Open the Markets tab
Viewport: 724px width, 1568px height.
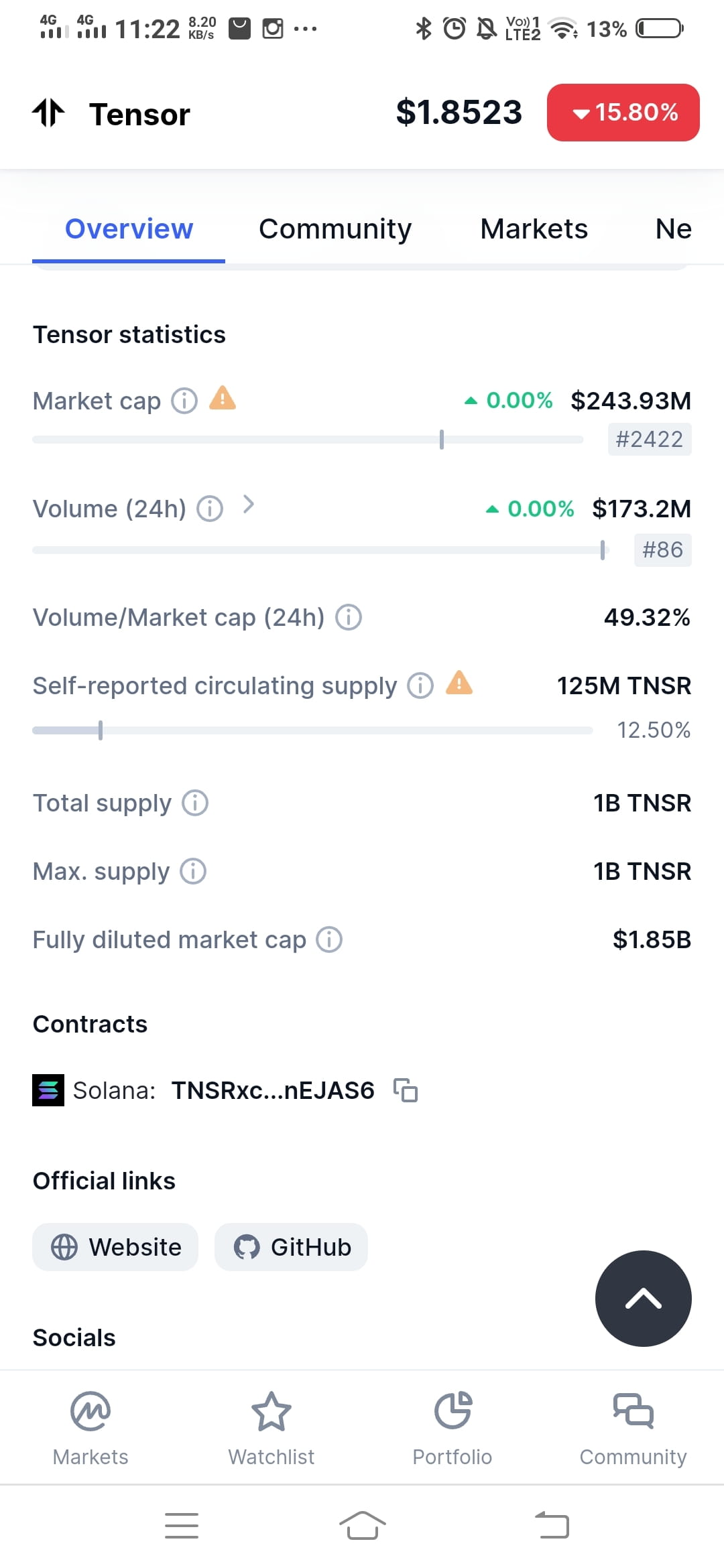click(533, 229)
